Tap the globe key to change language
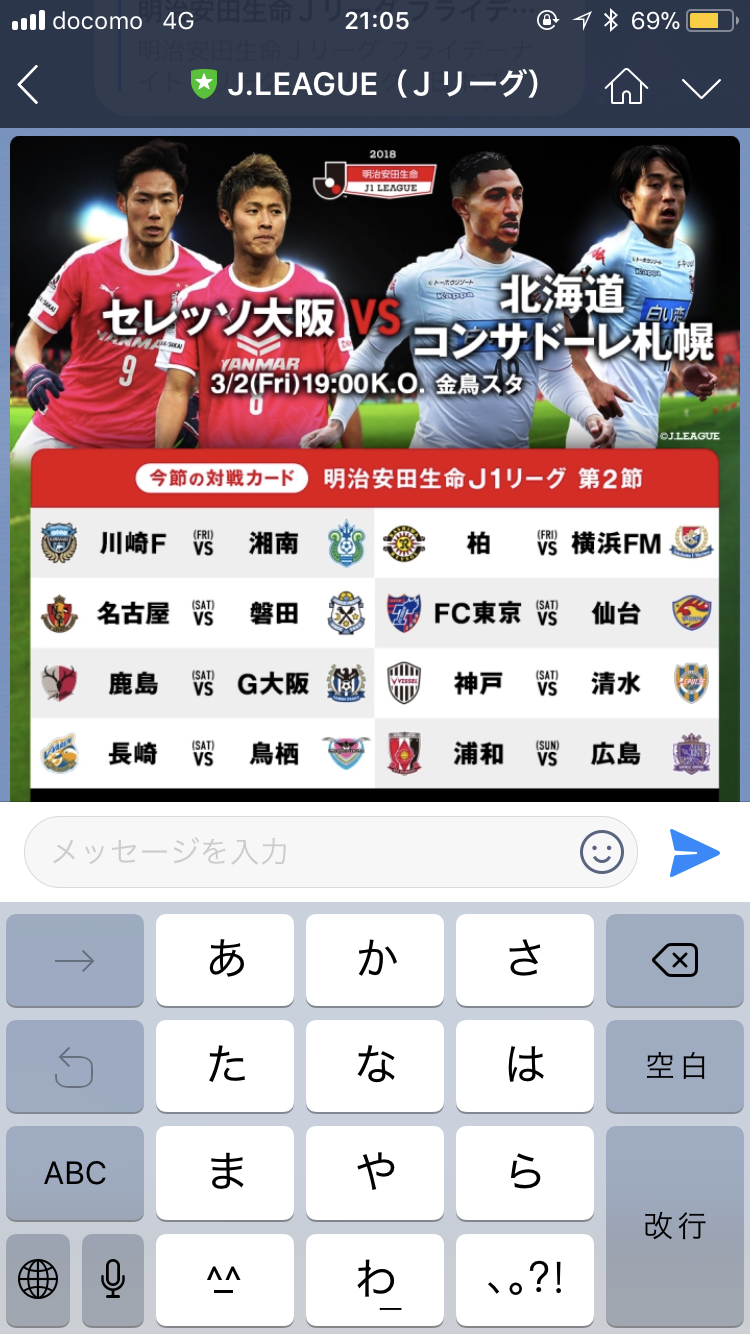 click(38, 1279)
